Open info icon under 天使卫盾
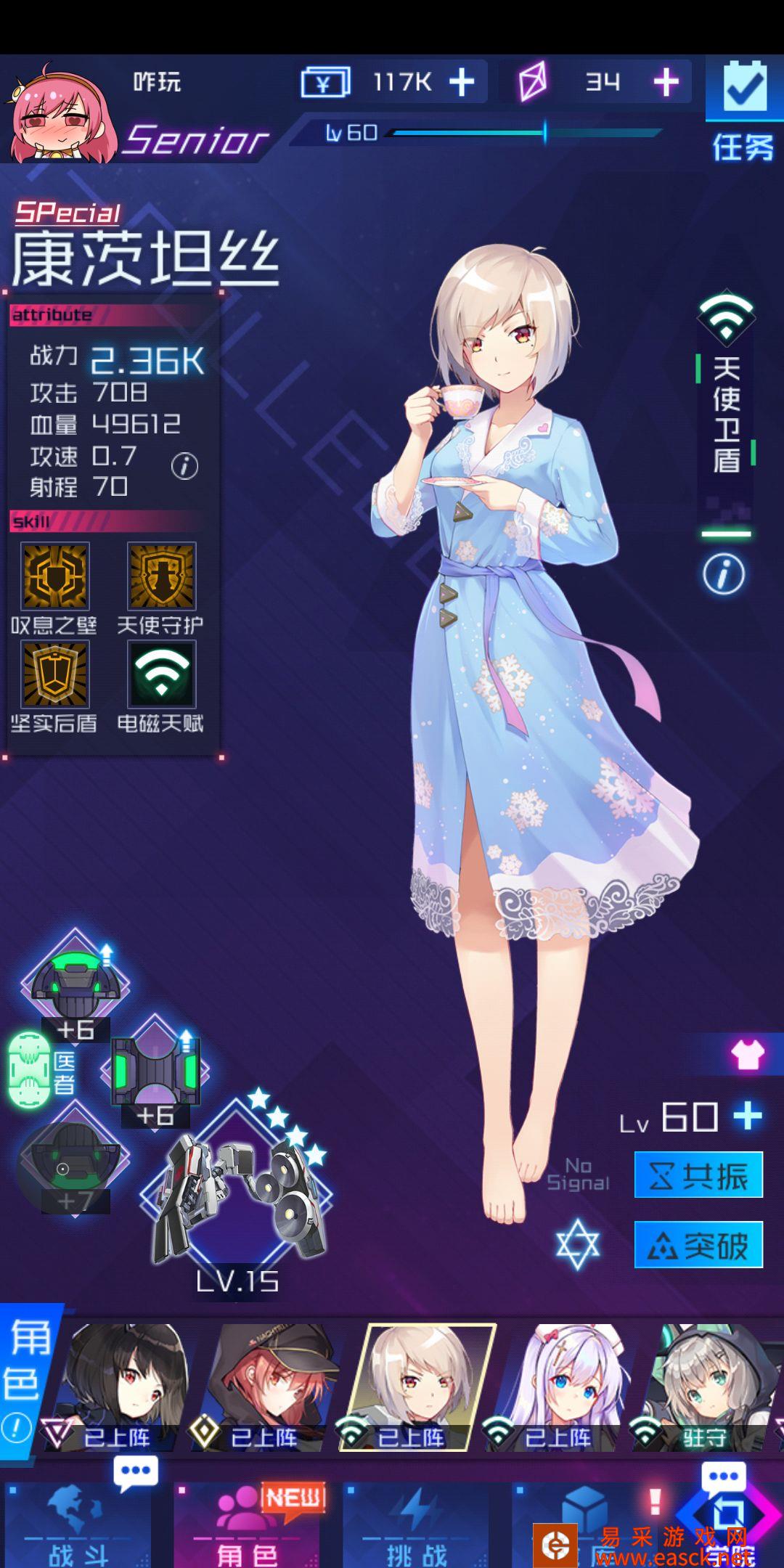784x1568 pixels. (724, 575)
